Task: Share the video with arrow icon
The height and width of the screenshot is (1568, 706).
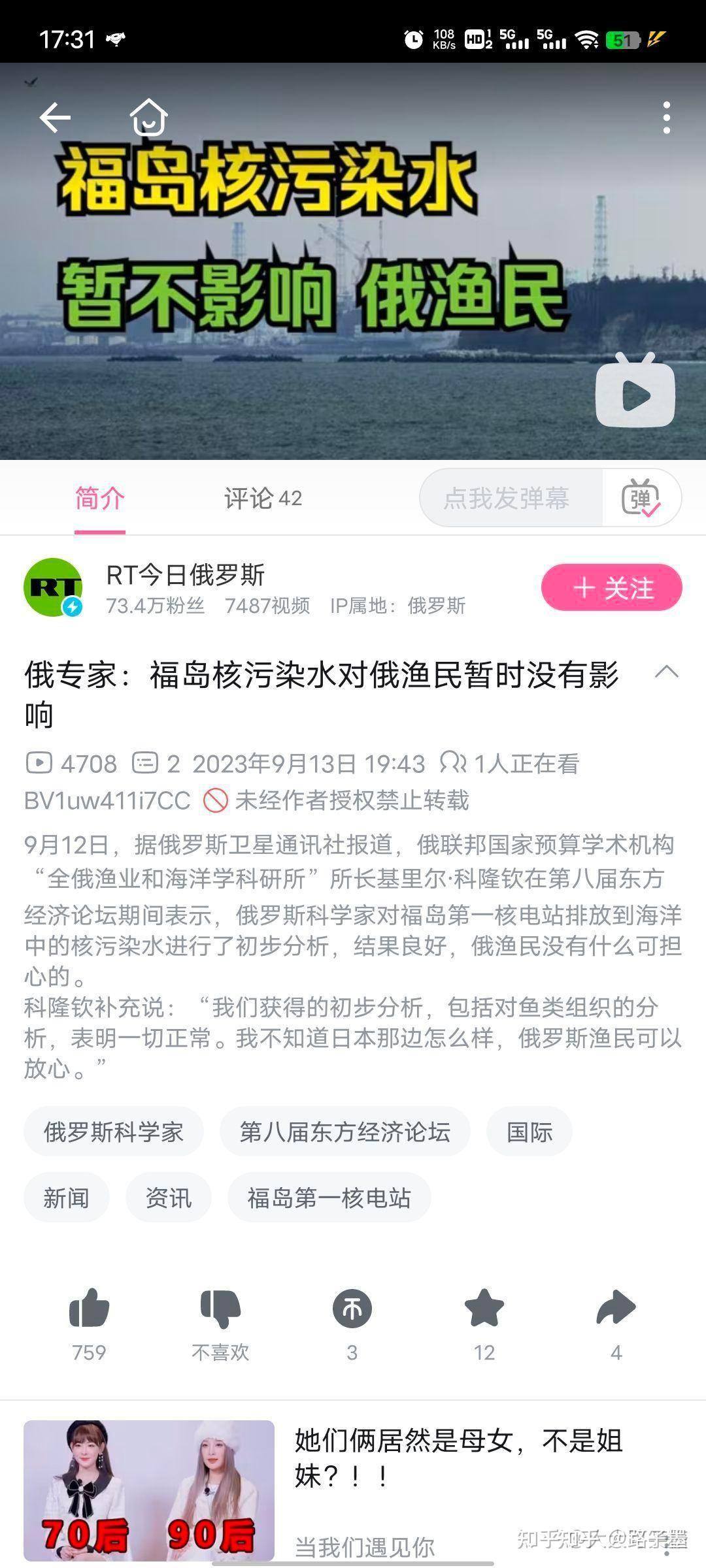Action: (616, 1309)
